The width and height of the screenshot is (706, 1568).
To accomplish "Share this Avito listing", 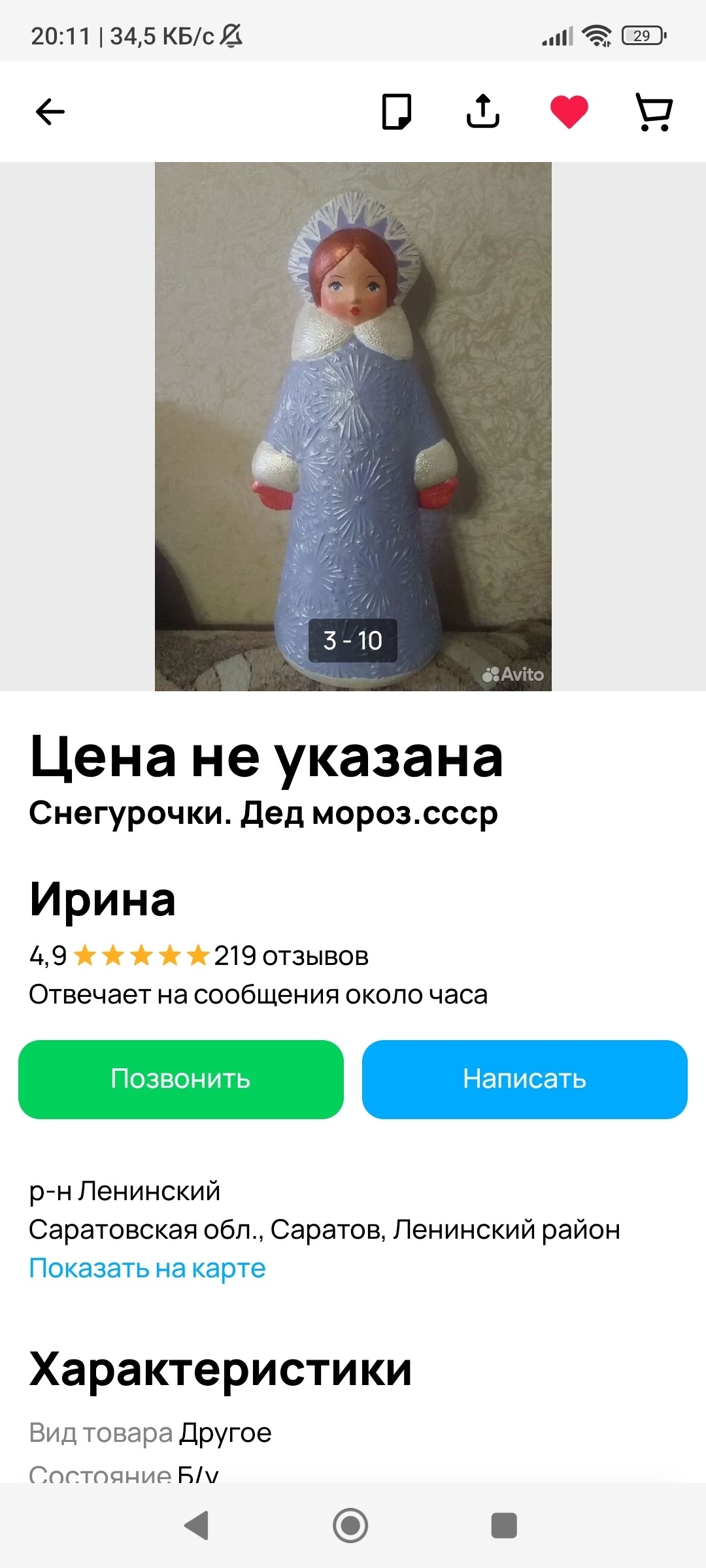I will click(x=482, y=112).
